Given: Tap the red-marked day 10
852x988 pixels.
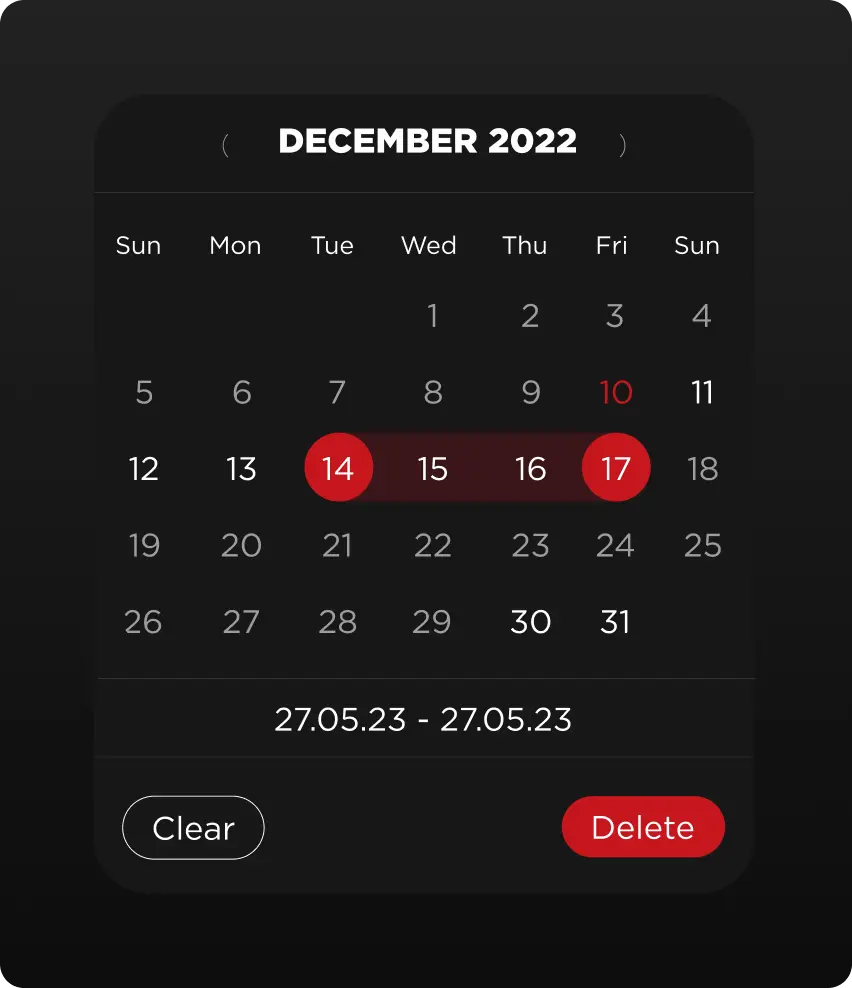Looking at the screenshot, I should click(x=616, y=392).
